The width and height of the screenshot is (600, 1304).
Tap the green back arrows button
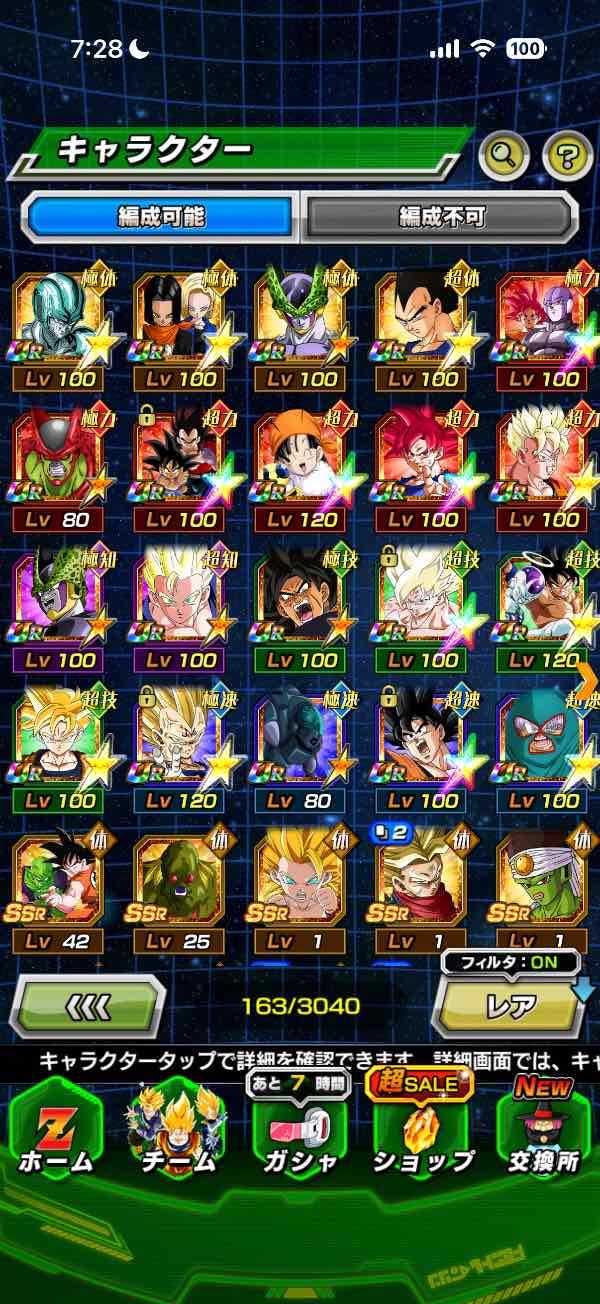[x=87, y=1006]
